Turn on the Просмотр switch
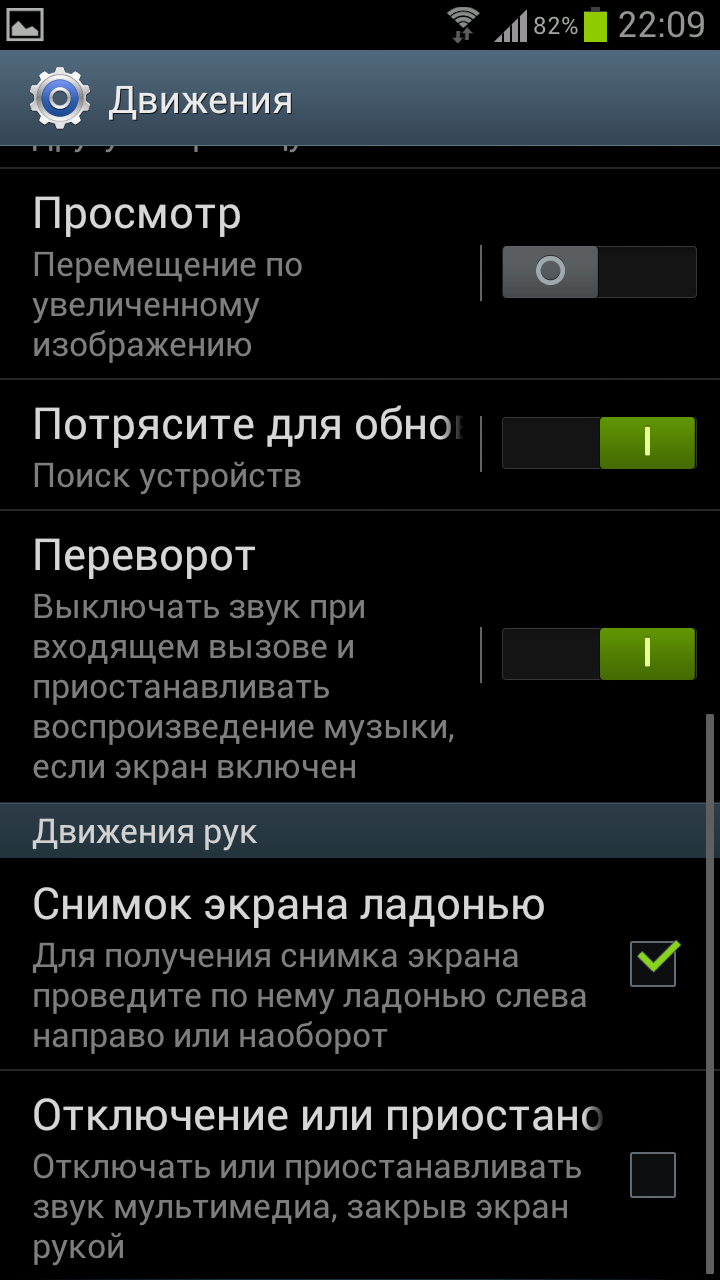 point(598,272)
